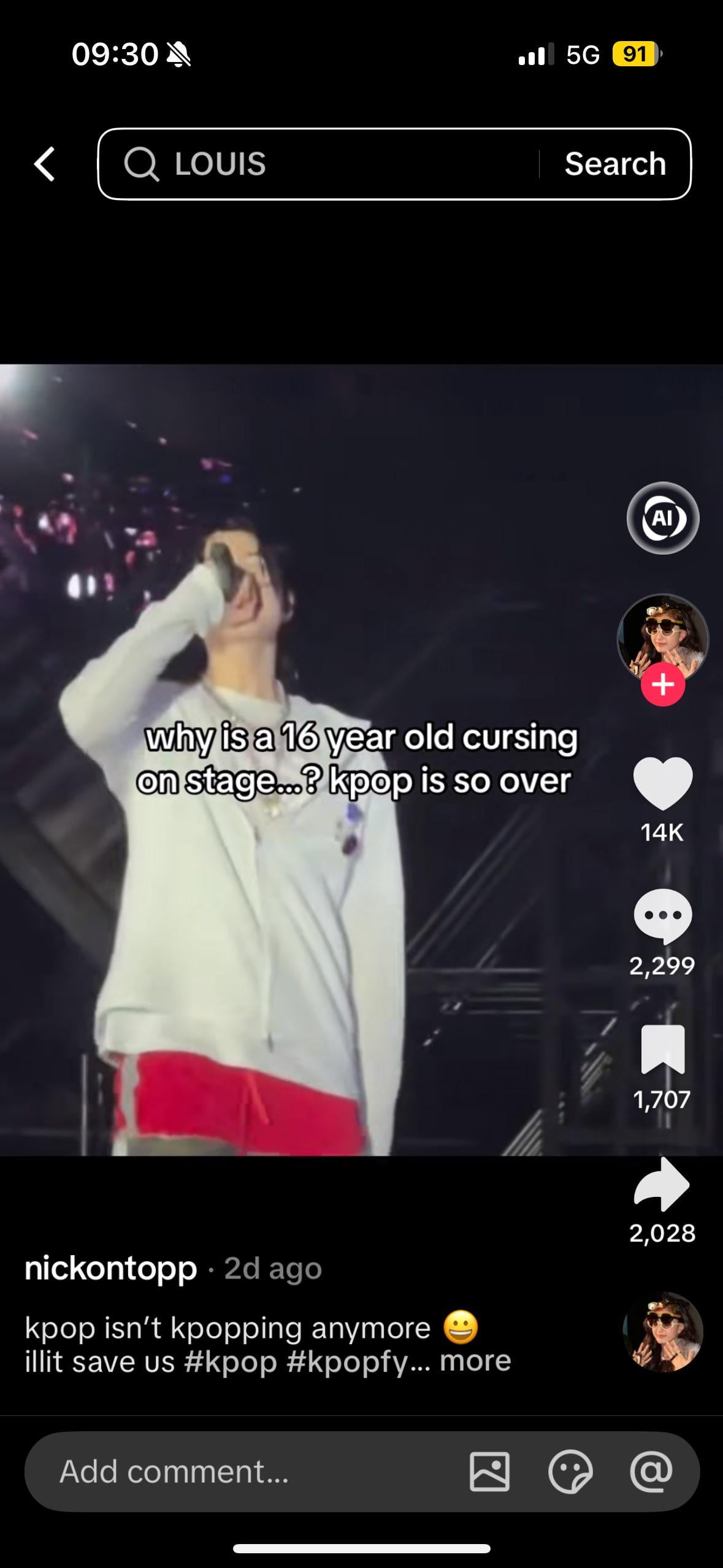The image size is (723, 1568).
Task: Like this video with 14K likes
Action: coord(662,783)
